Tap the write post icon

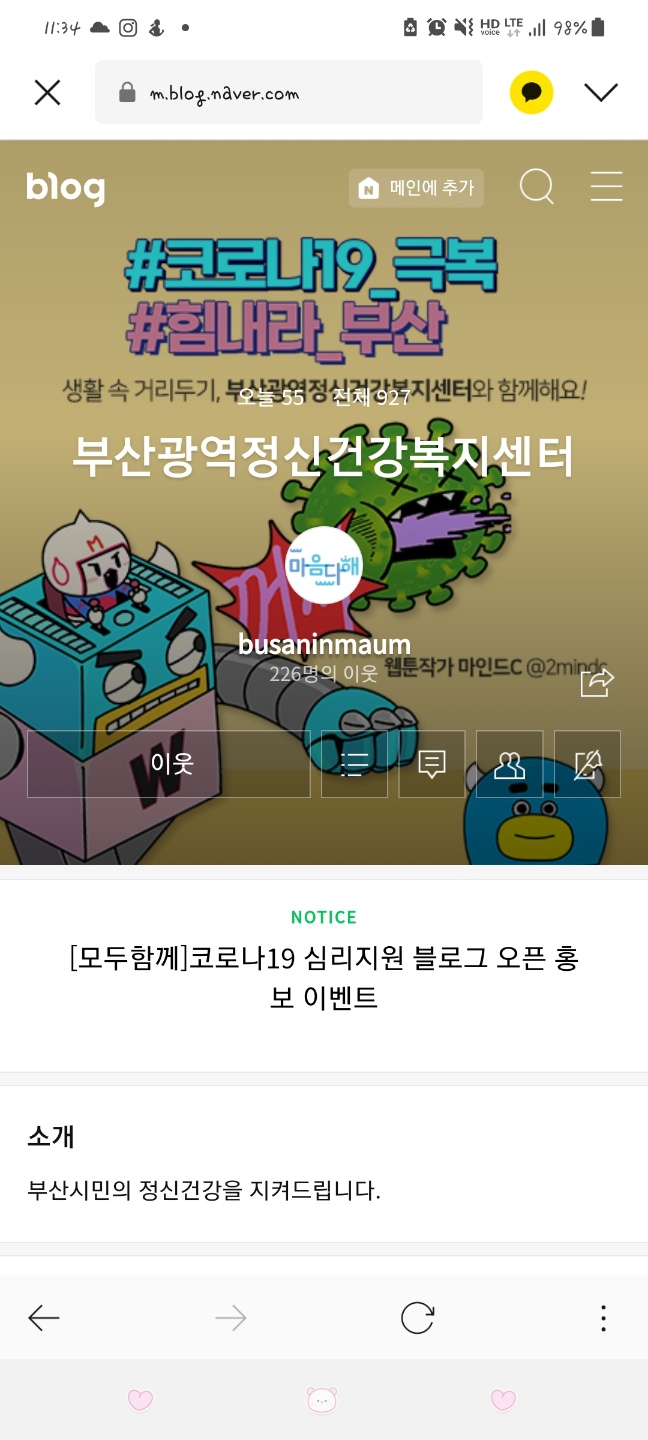point(588,764)
